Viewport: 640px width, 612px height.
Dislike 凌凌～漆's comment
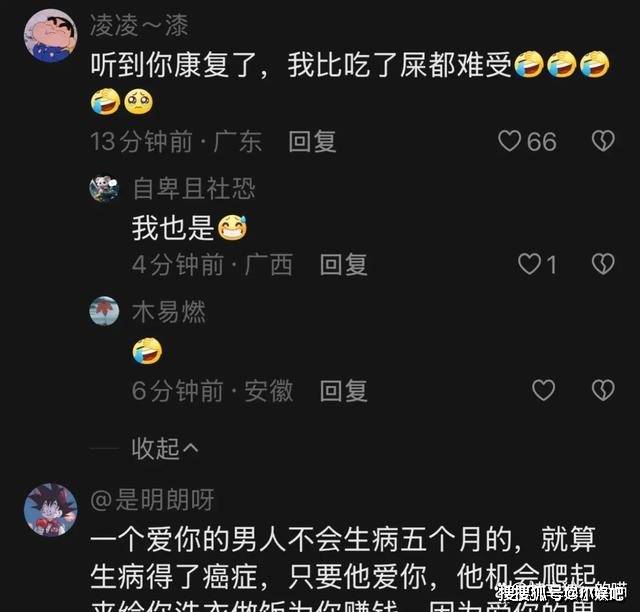tap(602, 141)
